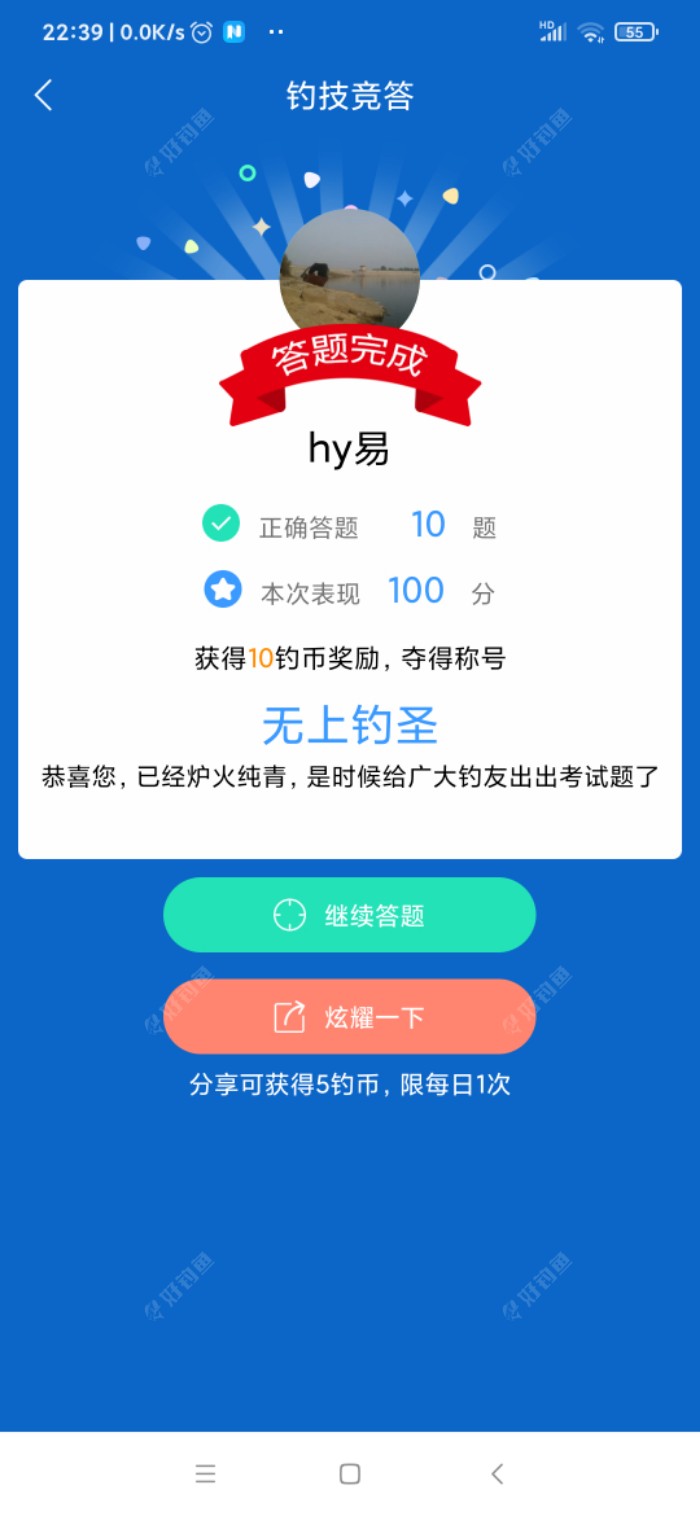The height and width of the screenshot is (1516, 700).
Task: Open the system recent apps menu
Action: pyautogui.click(x=205, y=1473)
